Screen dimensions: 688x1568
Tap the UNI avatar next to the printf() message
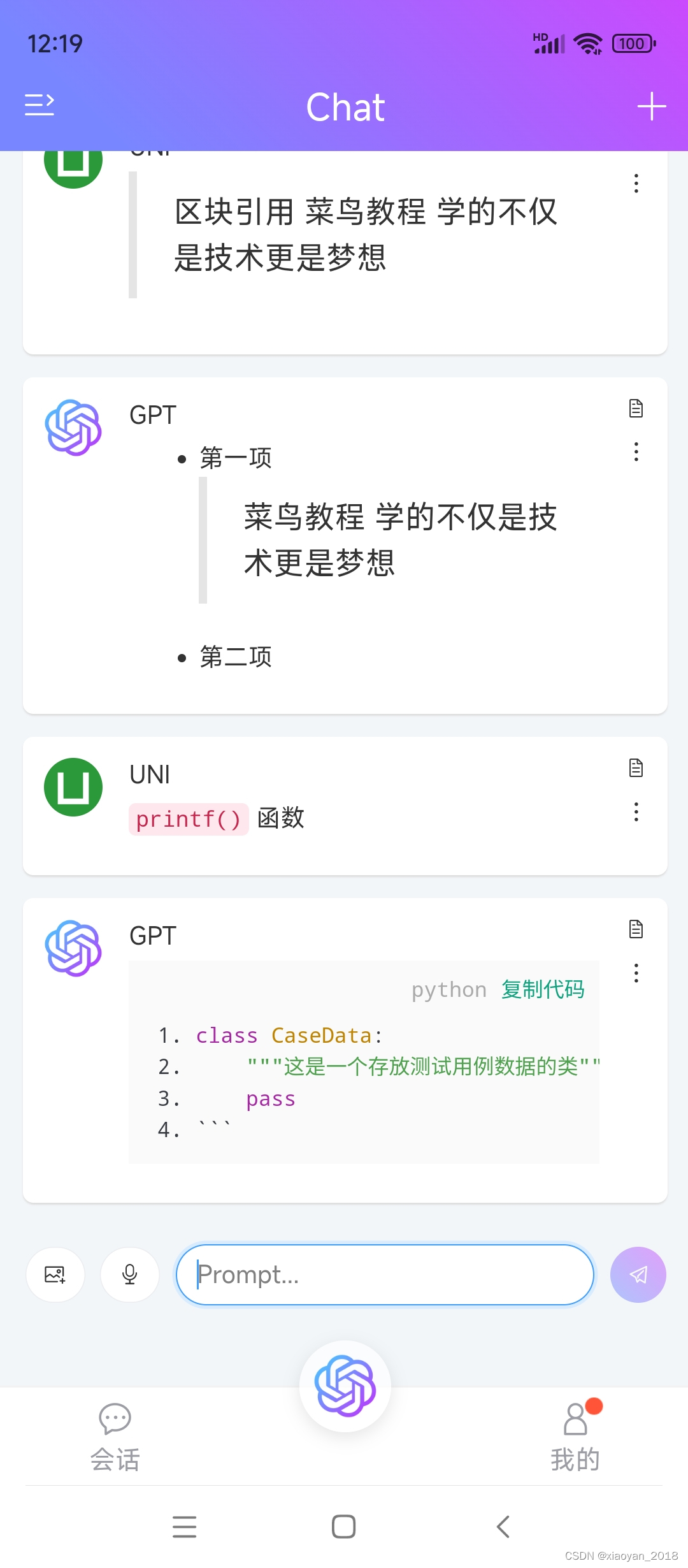[73, 786]
